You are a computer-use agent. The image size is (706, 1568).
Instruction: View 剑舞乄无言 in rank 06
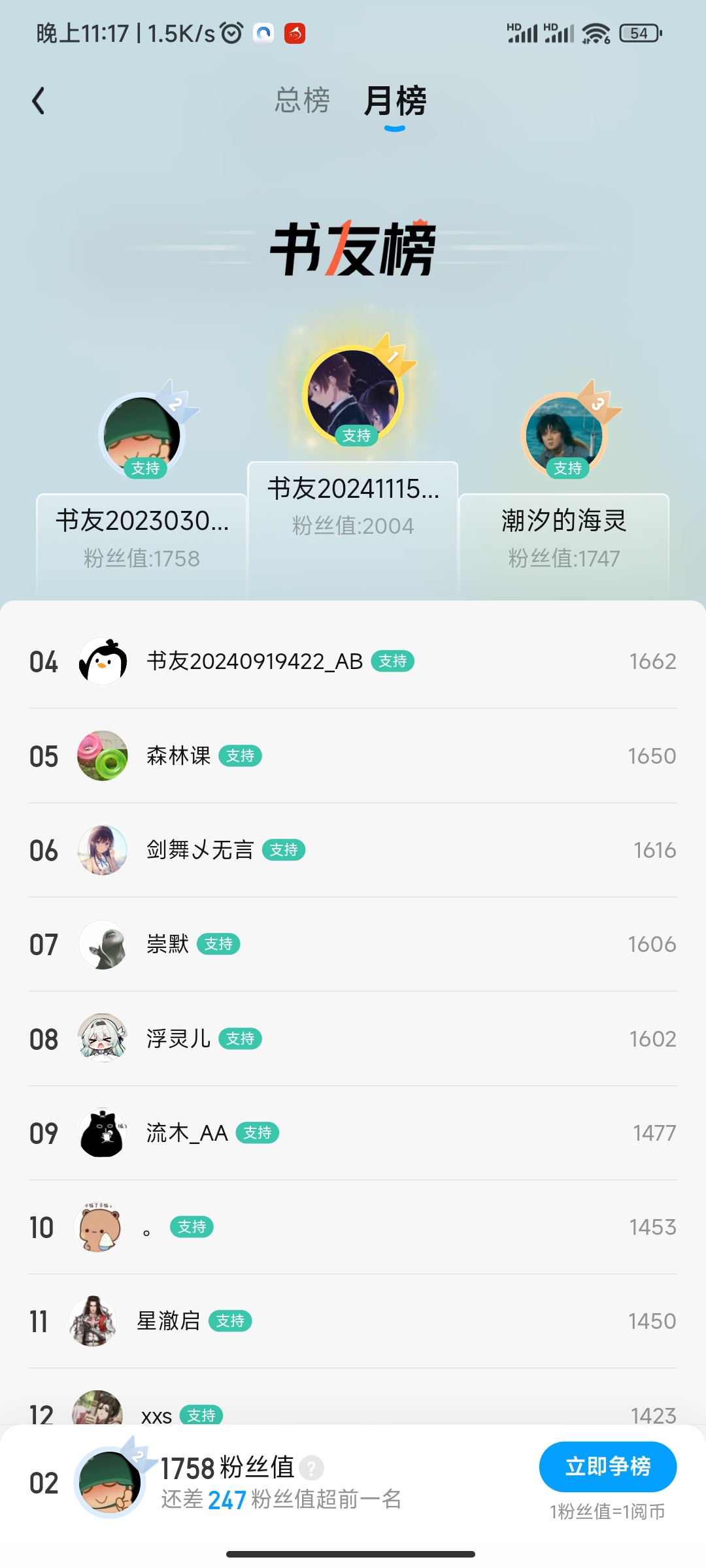tap(353, 850)
